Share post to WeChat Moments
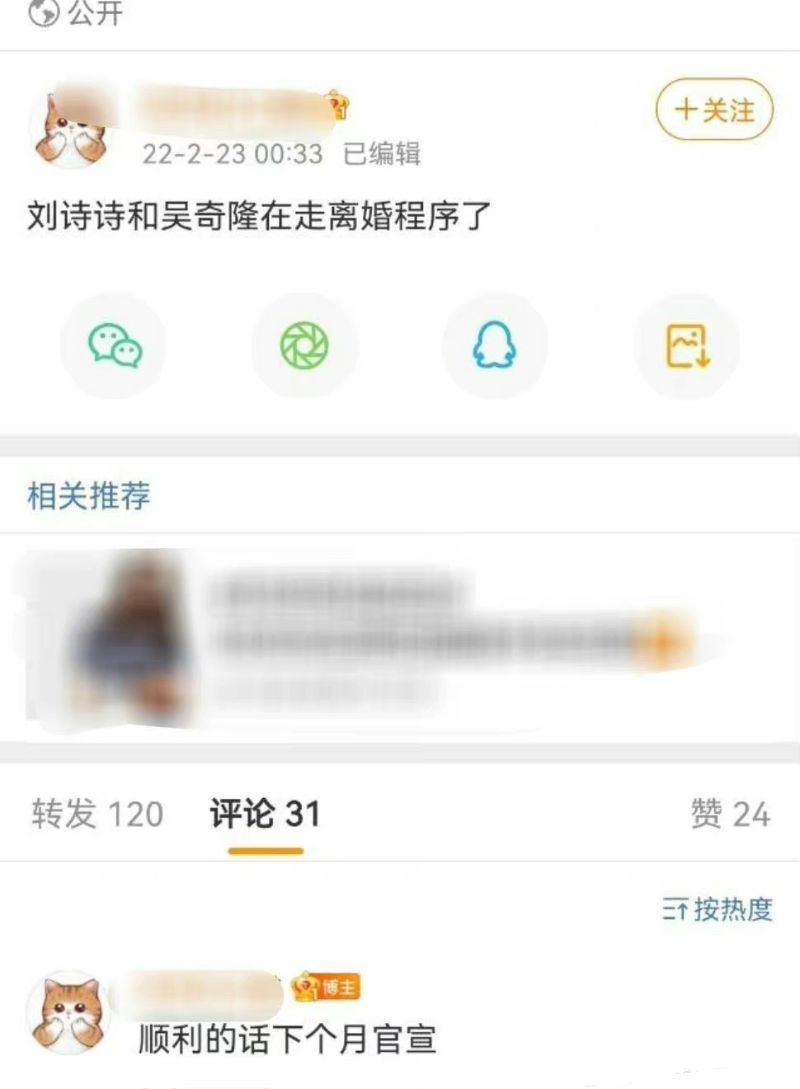The height and width of the screenshot is (1089, 800). tap(304, 346)
